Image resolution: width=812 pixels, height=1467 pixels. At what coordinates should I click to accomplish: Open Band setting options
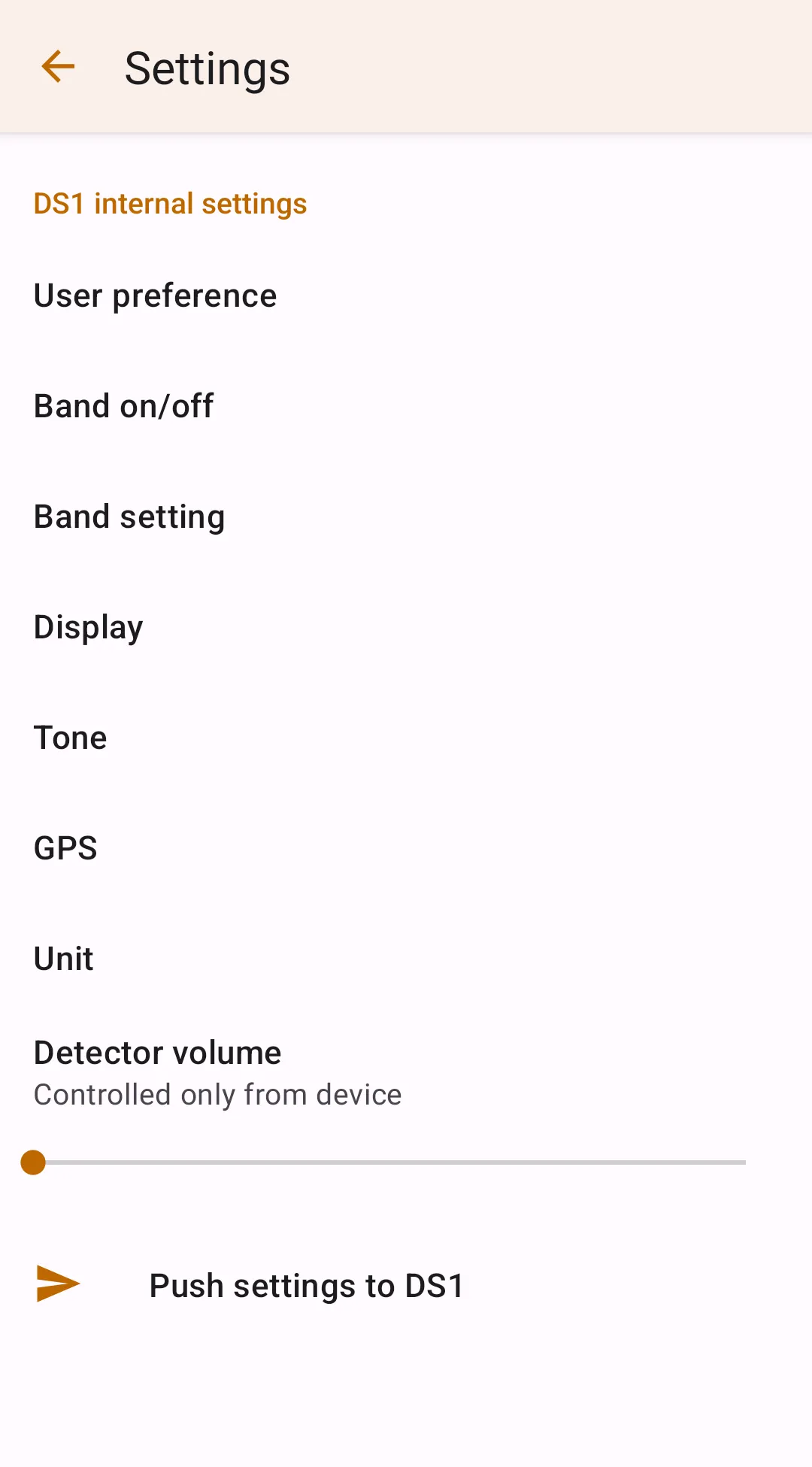(129, 517)
